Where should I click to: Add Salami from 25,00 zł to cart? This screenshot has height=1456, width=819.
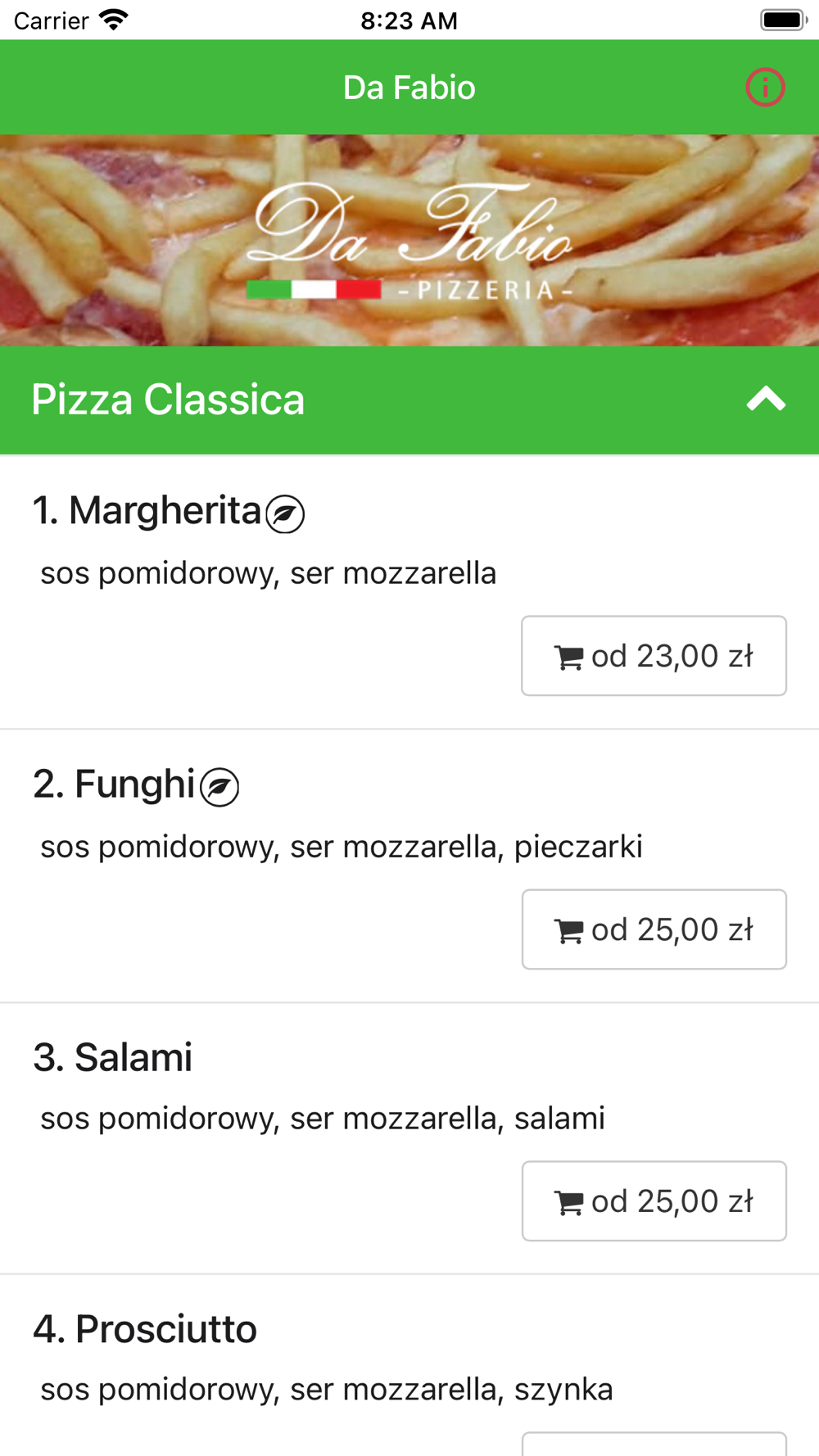[x=654, y=1201]
